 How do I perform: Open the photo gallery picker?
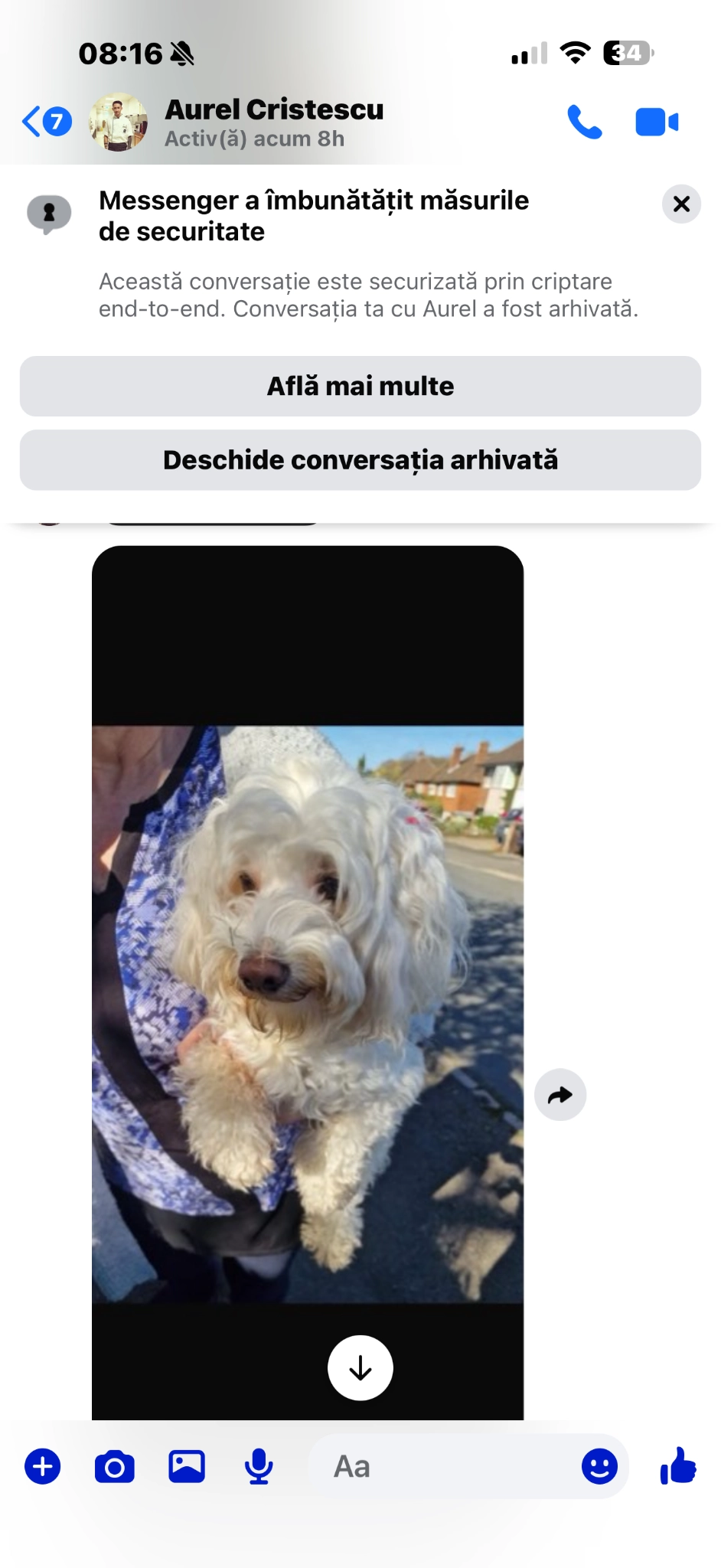(x=187, y=1467)
